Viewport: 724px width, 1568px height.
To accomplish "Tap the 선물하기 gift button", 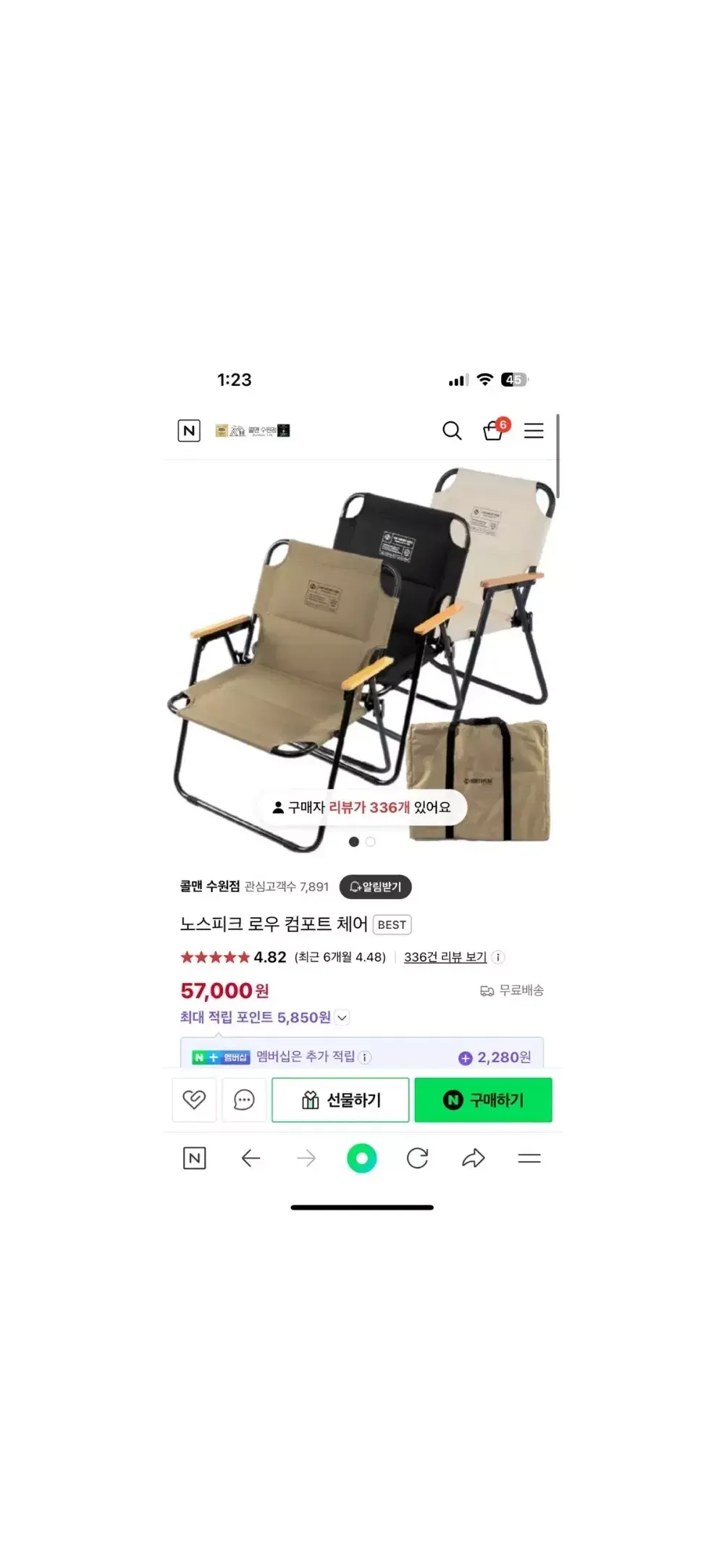I will [x=340, y=1100].
